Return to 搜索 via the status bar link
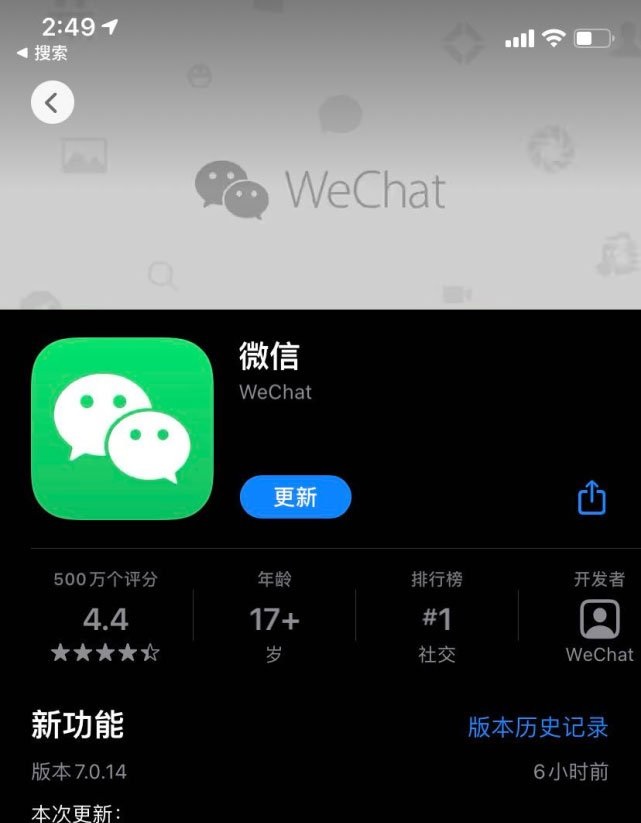The image size is (641, 823). [x=43, y=53]
